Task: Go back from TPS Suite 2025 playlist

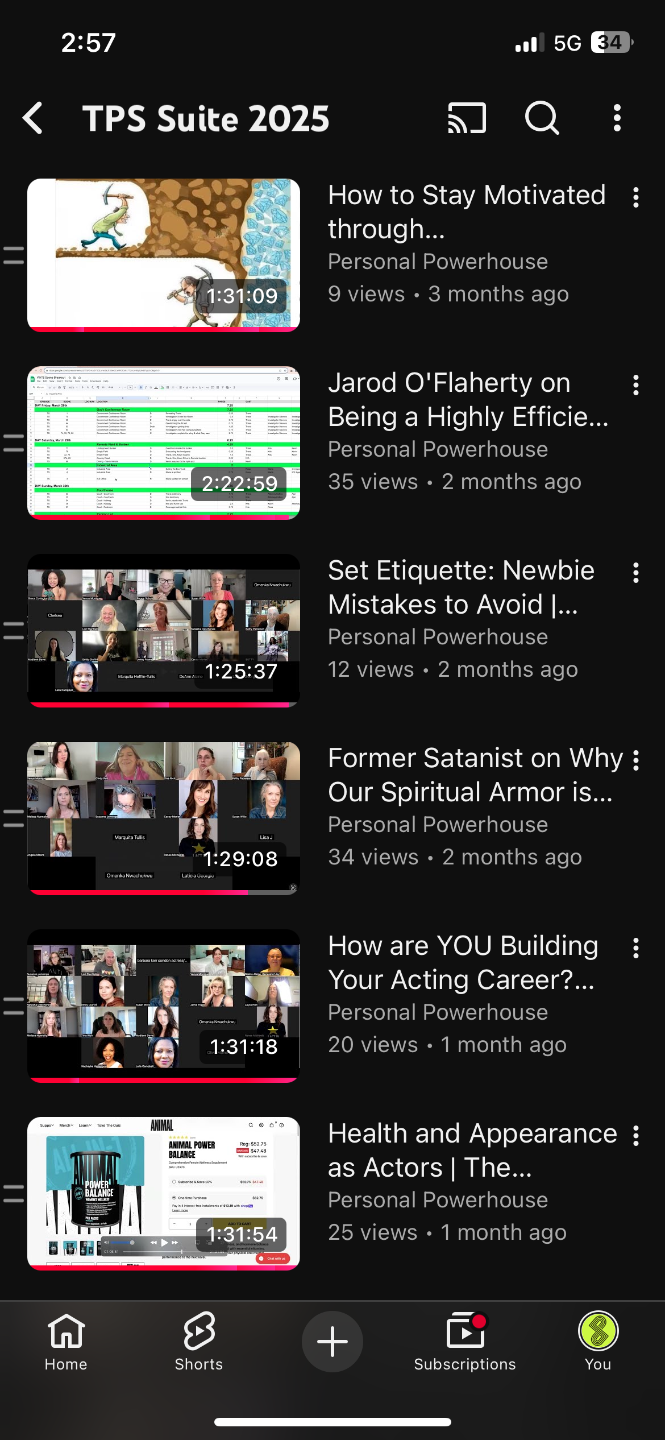Action: point(33,119)
